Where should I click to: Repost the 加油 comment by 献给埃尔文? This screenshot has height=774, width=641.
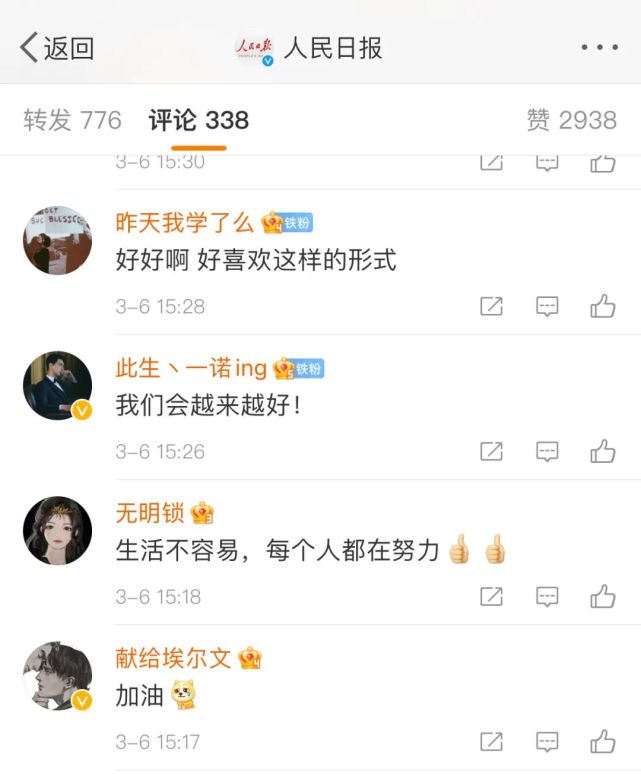[491, 742]
